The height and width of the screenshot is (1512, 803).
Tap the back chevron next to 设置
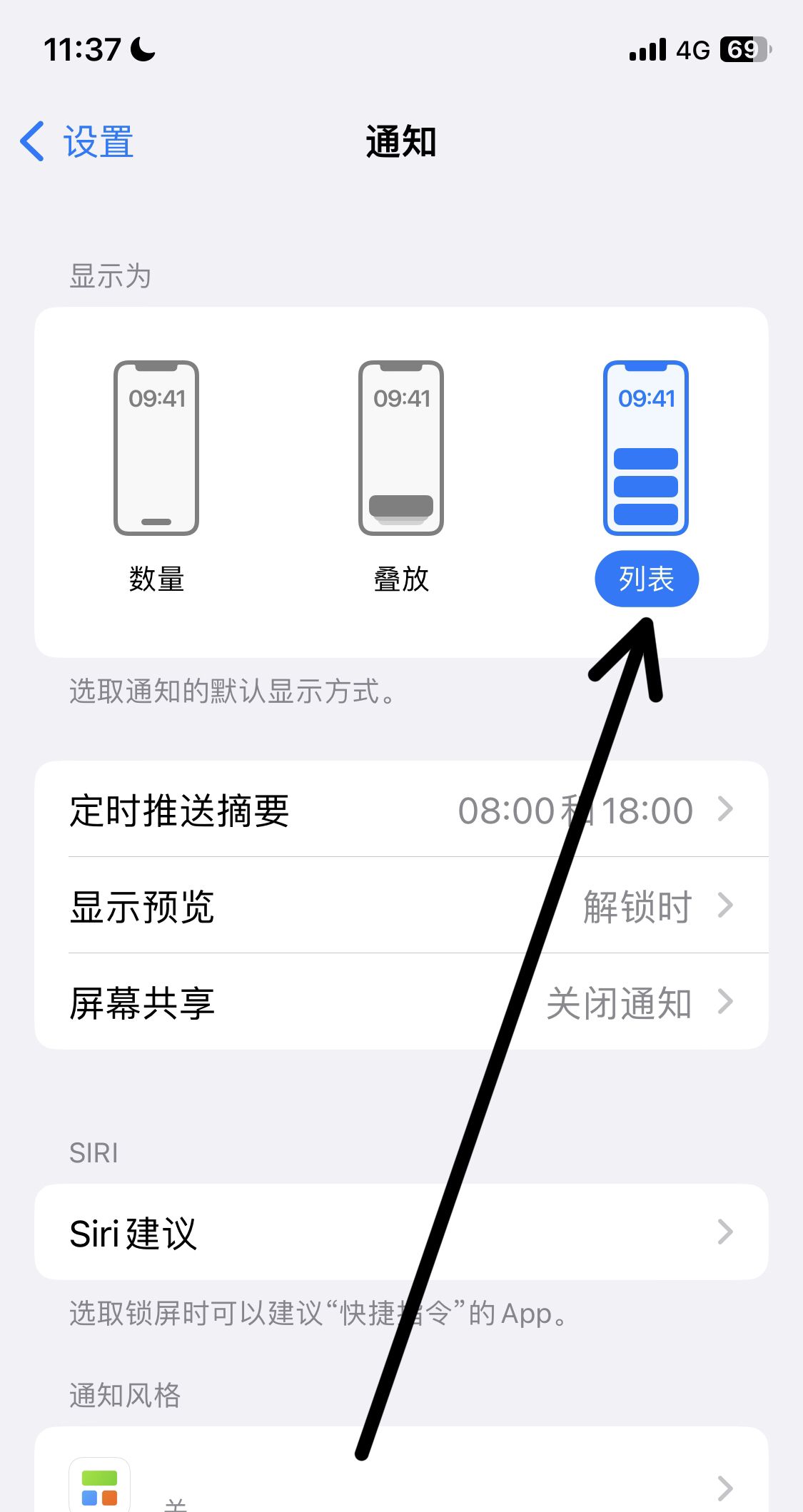(33, 142)
